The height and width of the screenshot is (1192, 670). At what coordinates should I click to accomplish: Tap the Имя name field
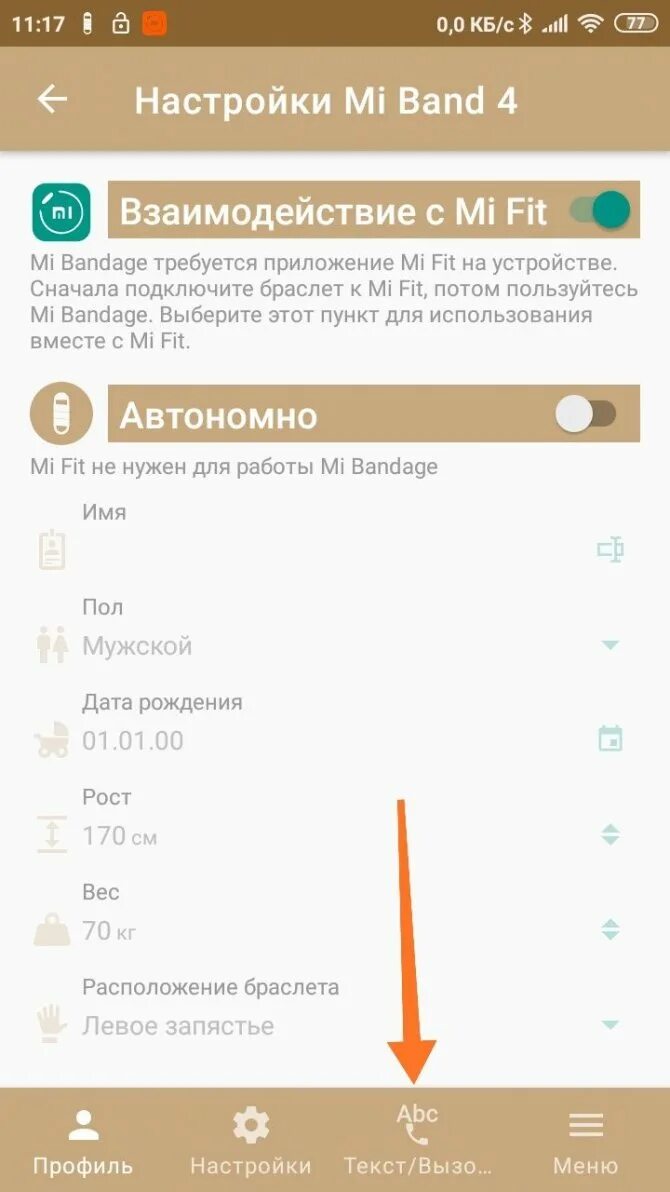pyautogui.click(x=330, y=550)
